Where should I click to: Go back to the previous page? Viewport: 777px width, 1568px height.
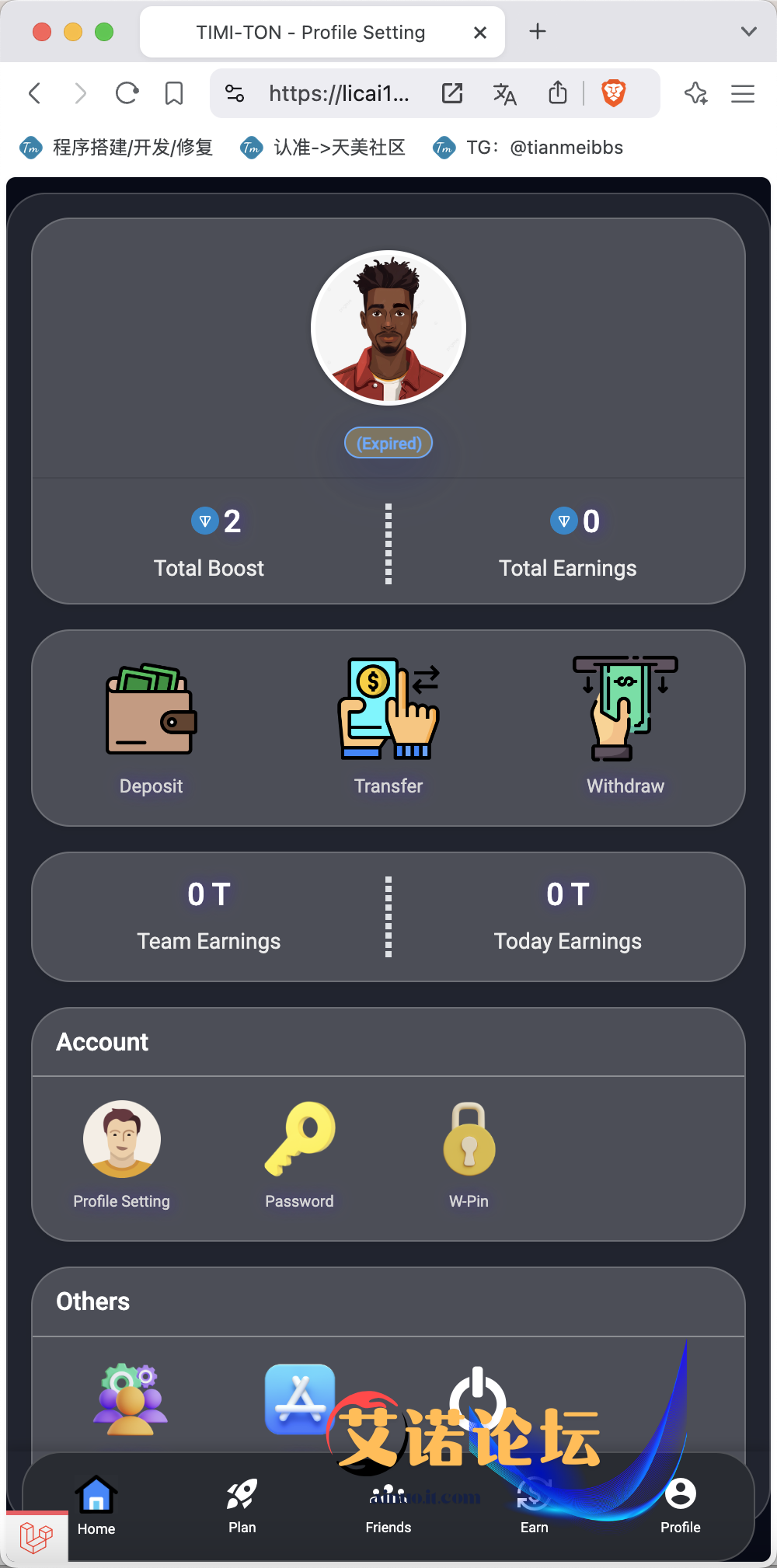click(x=34, y=94)
